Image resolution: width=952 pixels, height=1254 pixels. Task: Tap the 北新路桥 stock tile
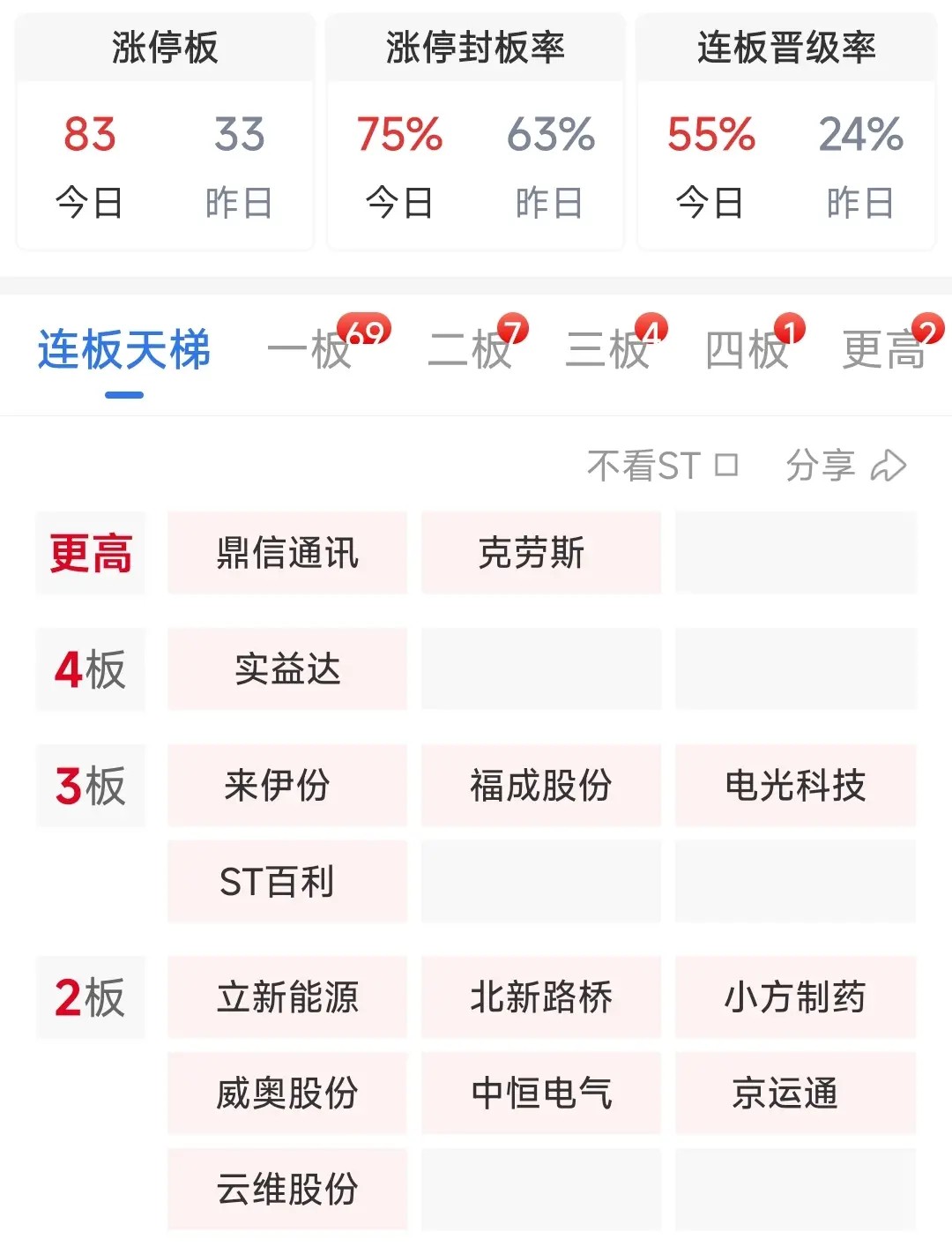[540, 997]
